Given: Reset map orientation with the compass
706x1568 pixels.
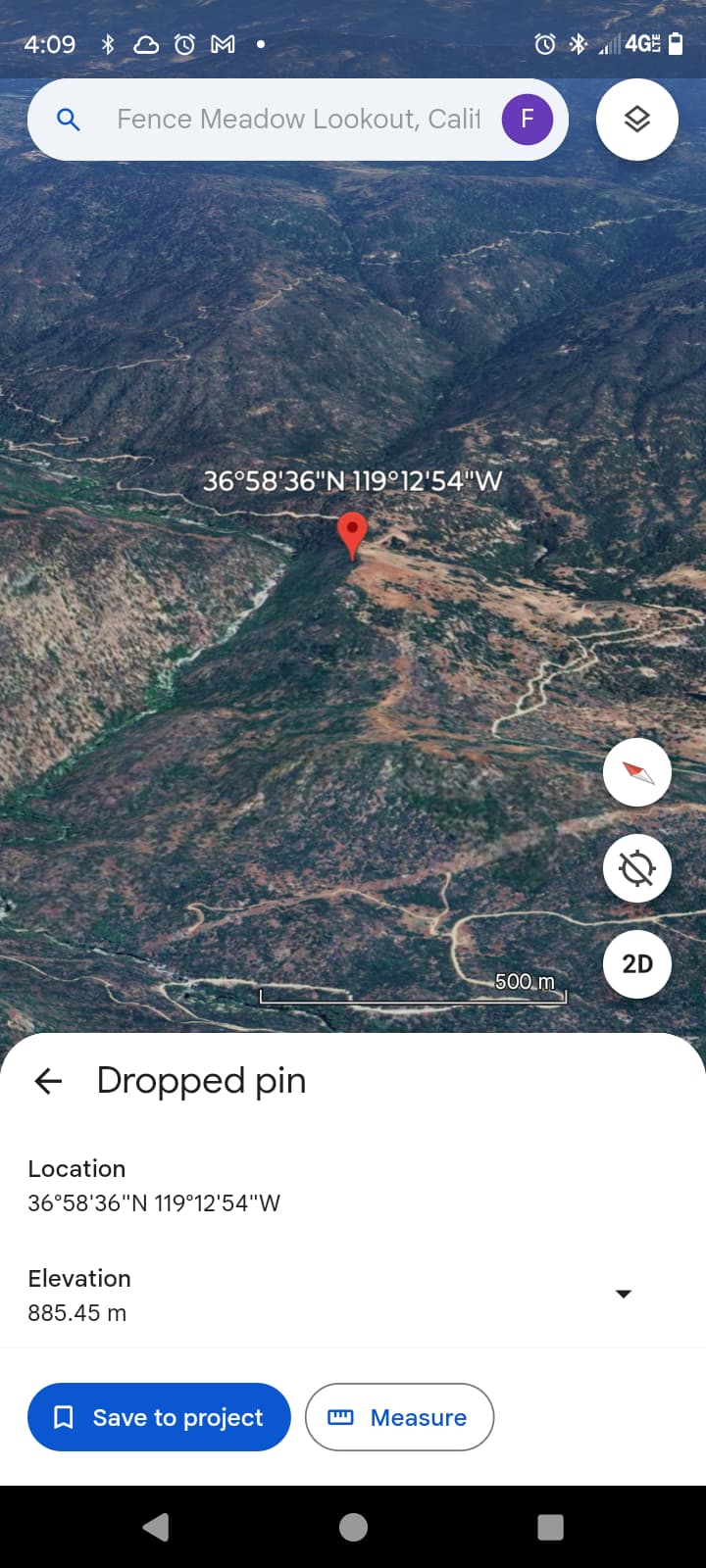Looking at the screenshot, I should pyautogui.click(x=637, y=772).
